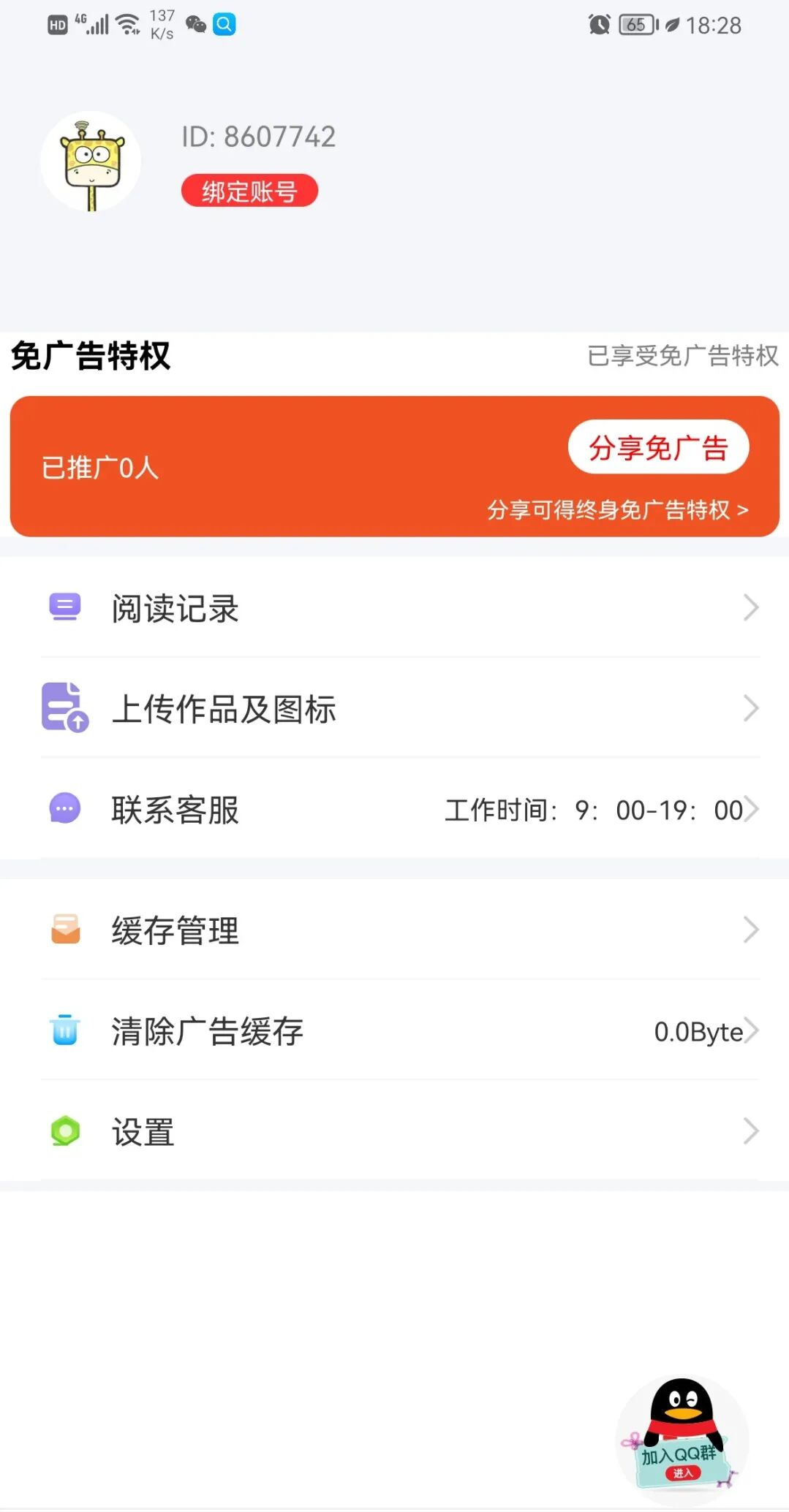Open the 缓存管理 cache box icon
This screenshot has height=1512, width=789.
coord(64,929)
